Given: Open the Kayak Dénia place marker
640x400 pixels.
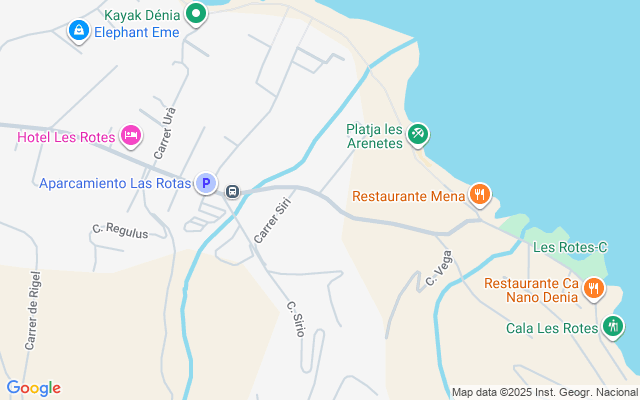Looking at the screenshot, I should 196,14.
